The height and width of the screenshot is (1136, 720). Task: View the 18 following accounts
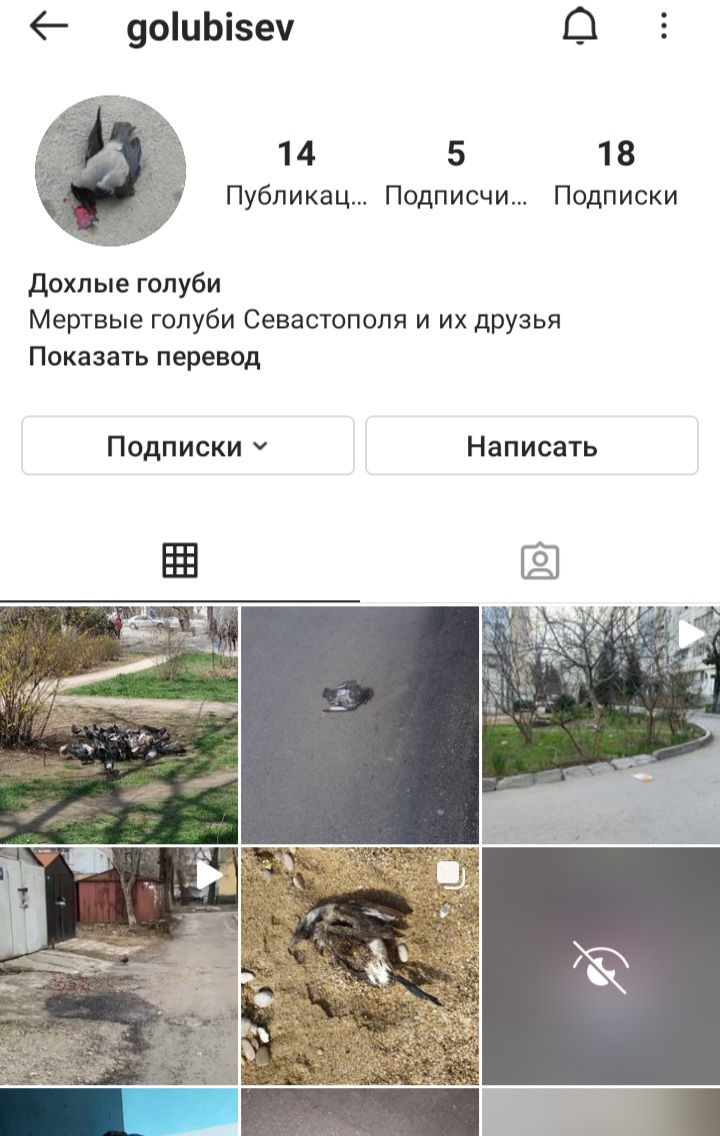coord(616,172)
